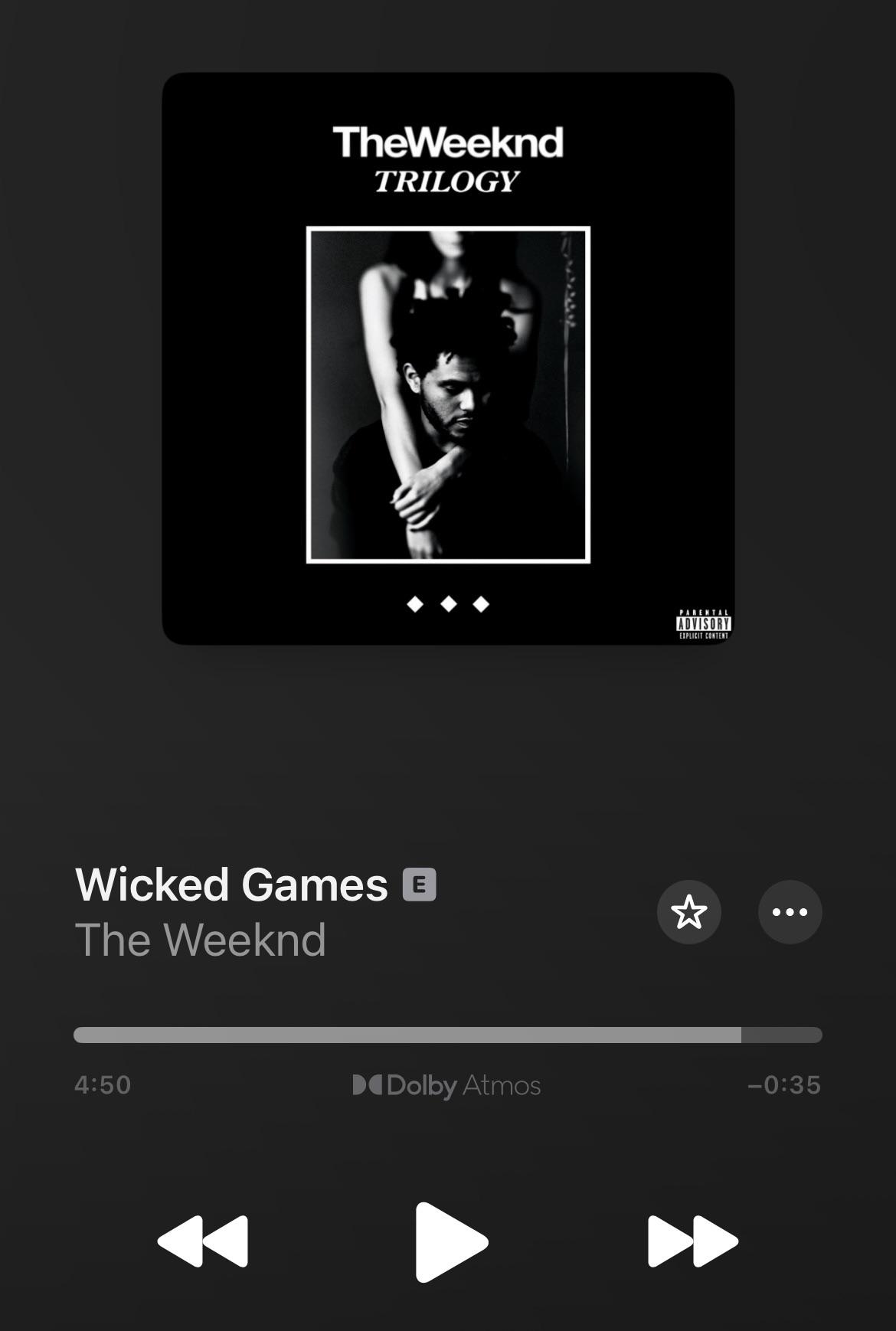Open the more options menu
The image size is (896, 1331).
tap(790, 911)
